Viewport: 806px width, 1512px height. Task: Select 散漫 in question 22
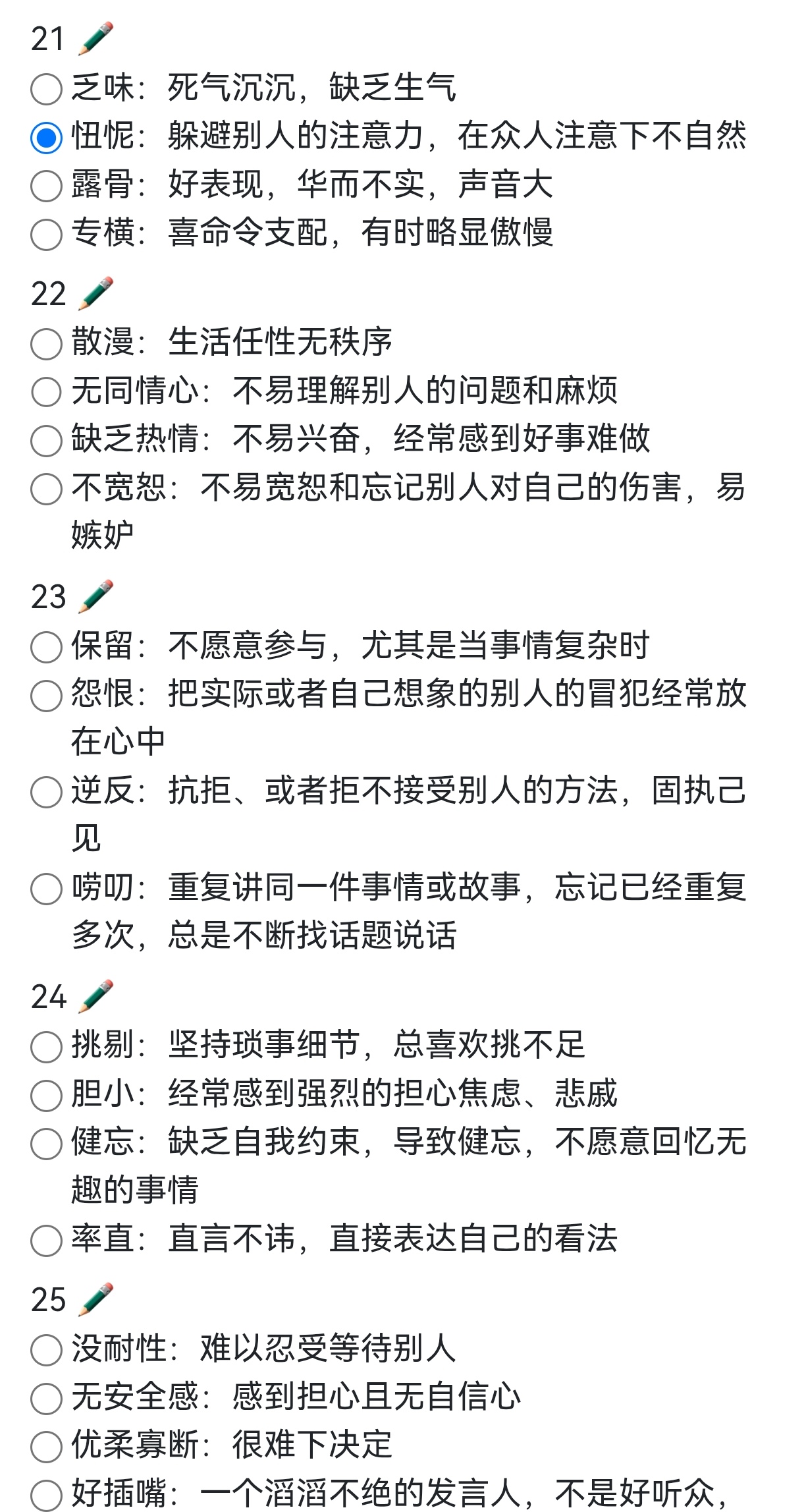pyautogui.click(x=46, y=344)
